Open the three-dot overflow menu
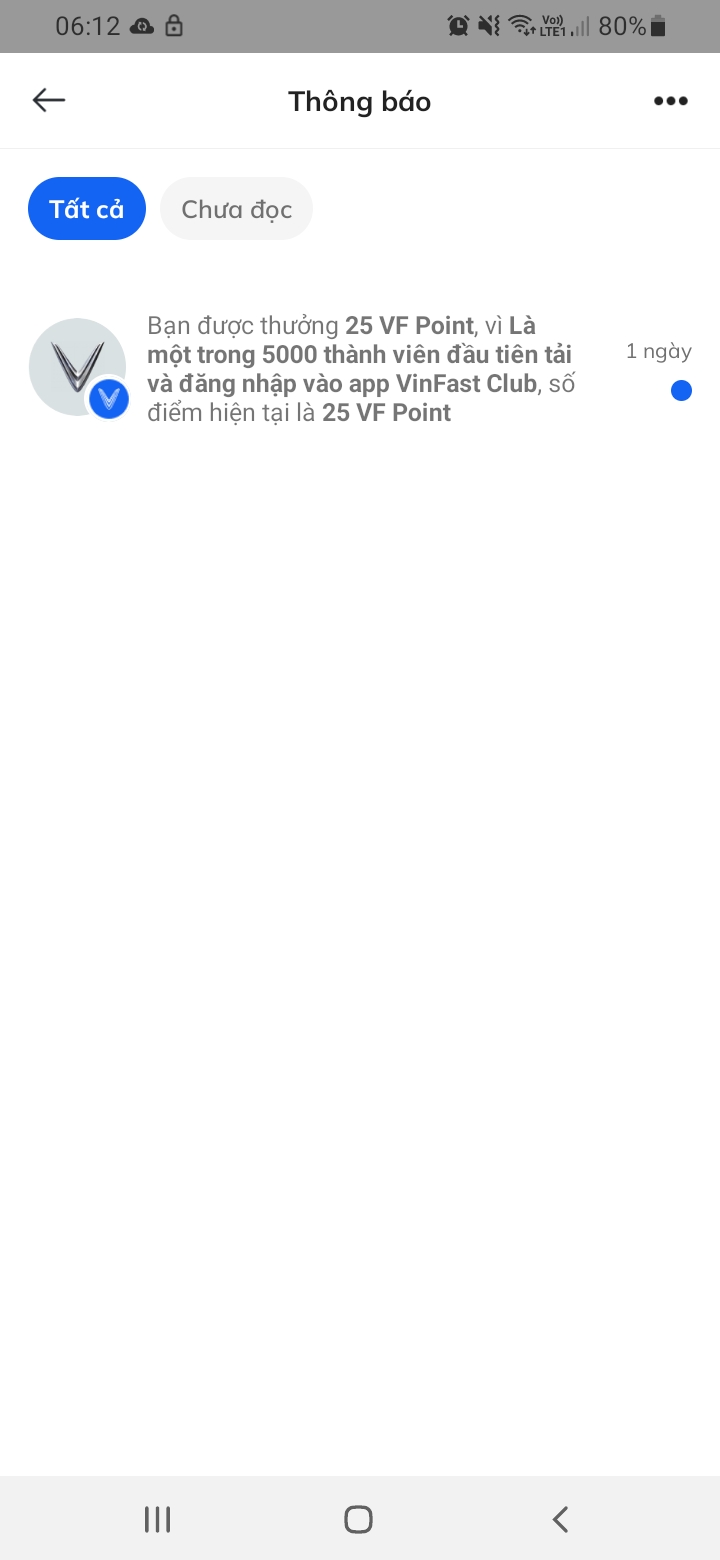The image size is (720, 1560). click(x=670, y=101)
